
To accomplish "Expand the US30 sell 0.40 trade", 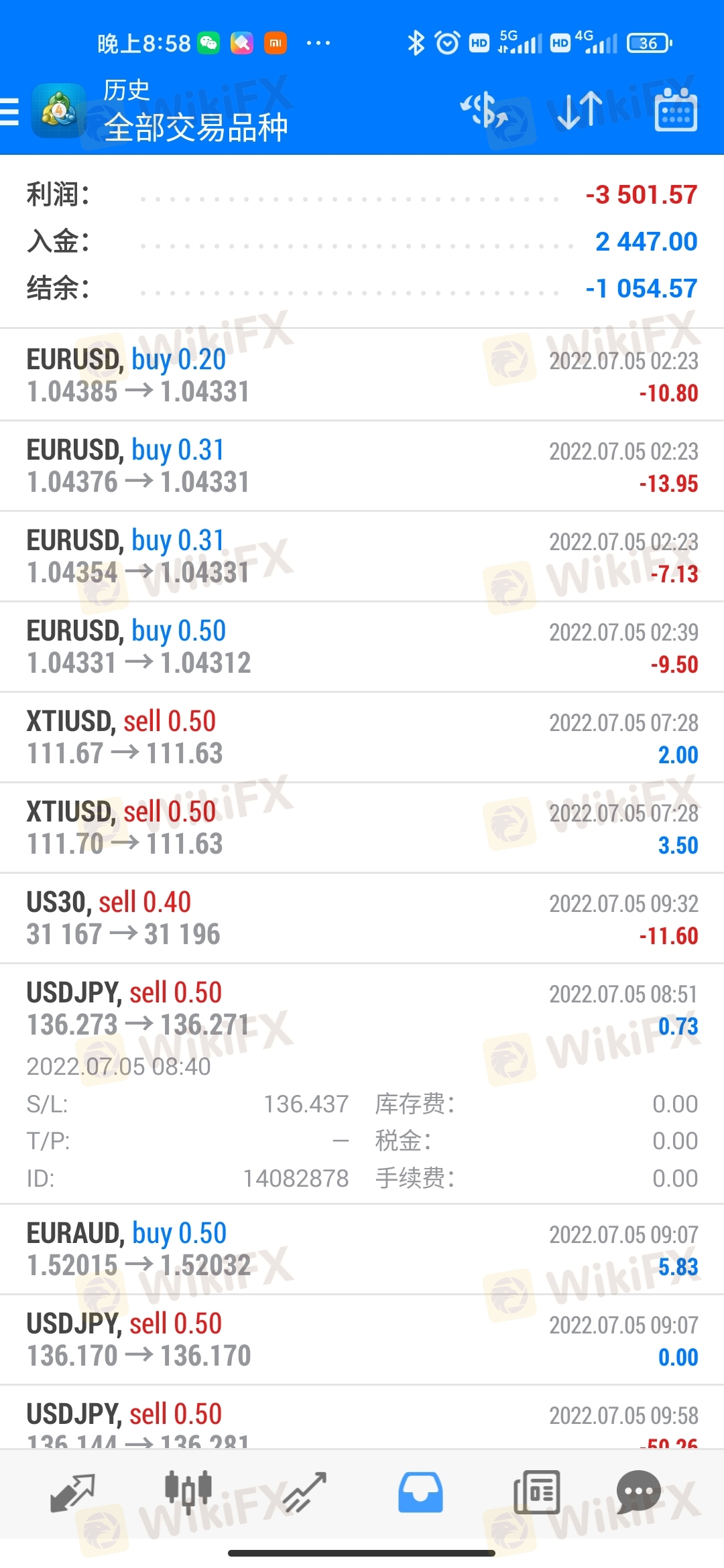I will point(362,918).
